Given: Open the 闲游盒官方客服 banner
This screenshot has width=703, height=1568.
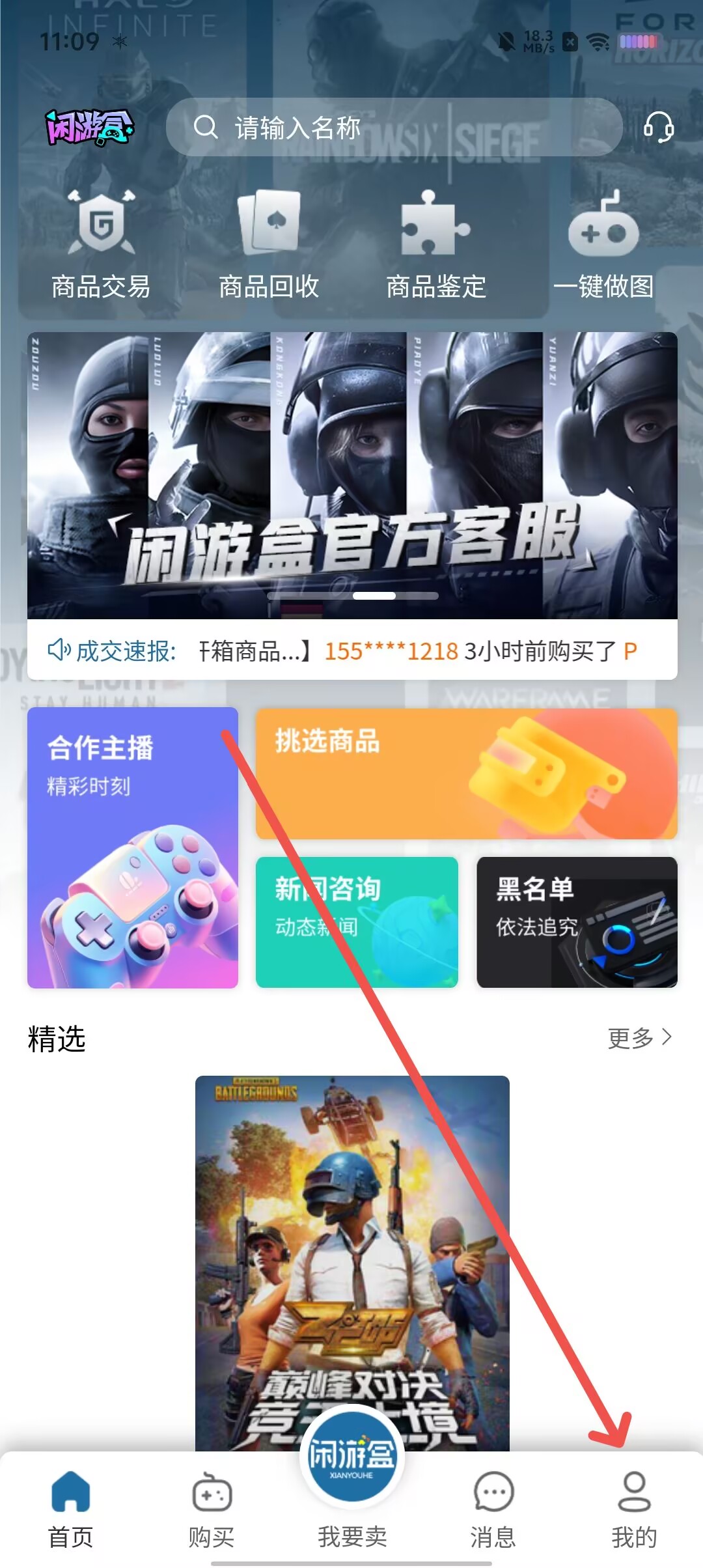Looking at the screenshot, I should [x=352, y=475].
